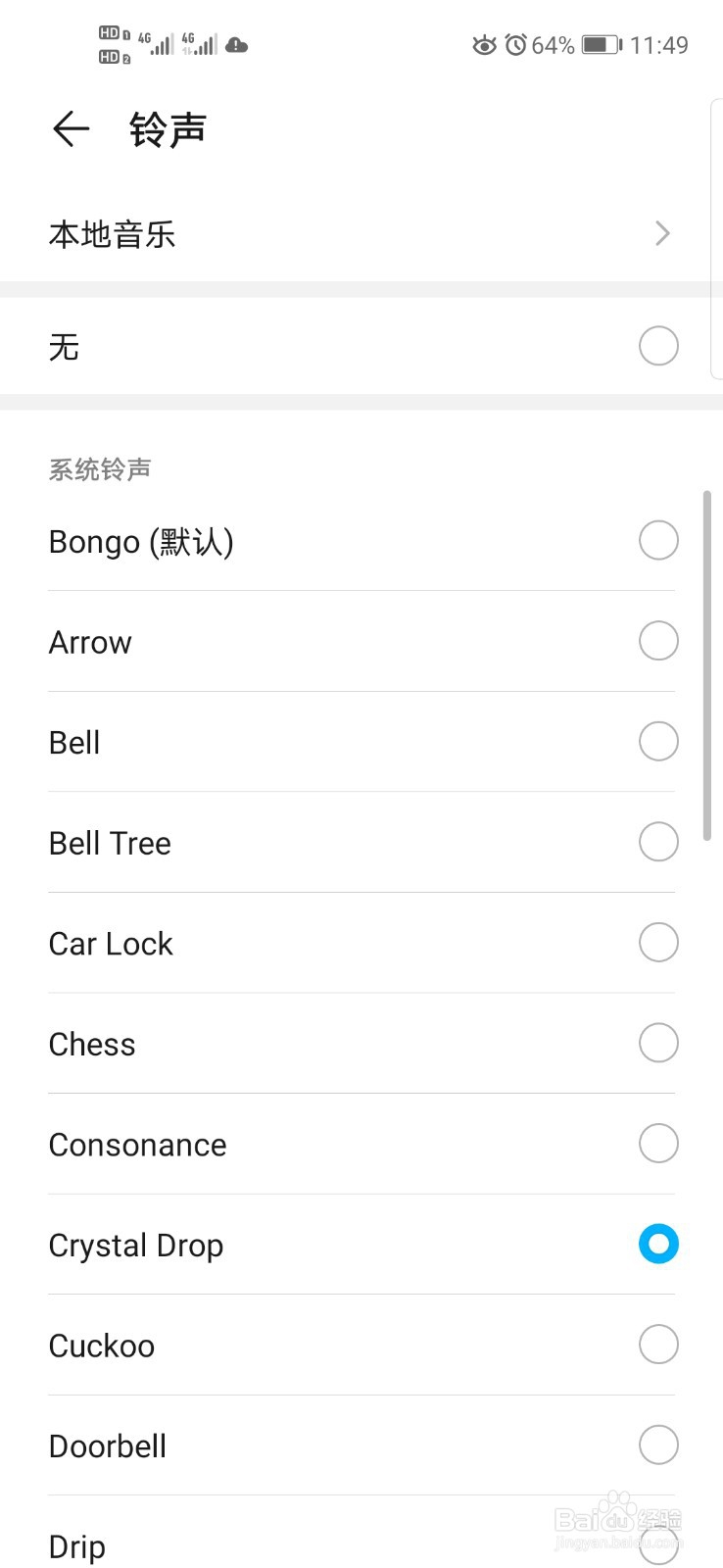Image resolution: width=723 pixels, height=1568 pixels.
Task: Select the Cuckoo ringtone
Action: pyautogui.click(x=361, y=1345)
